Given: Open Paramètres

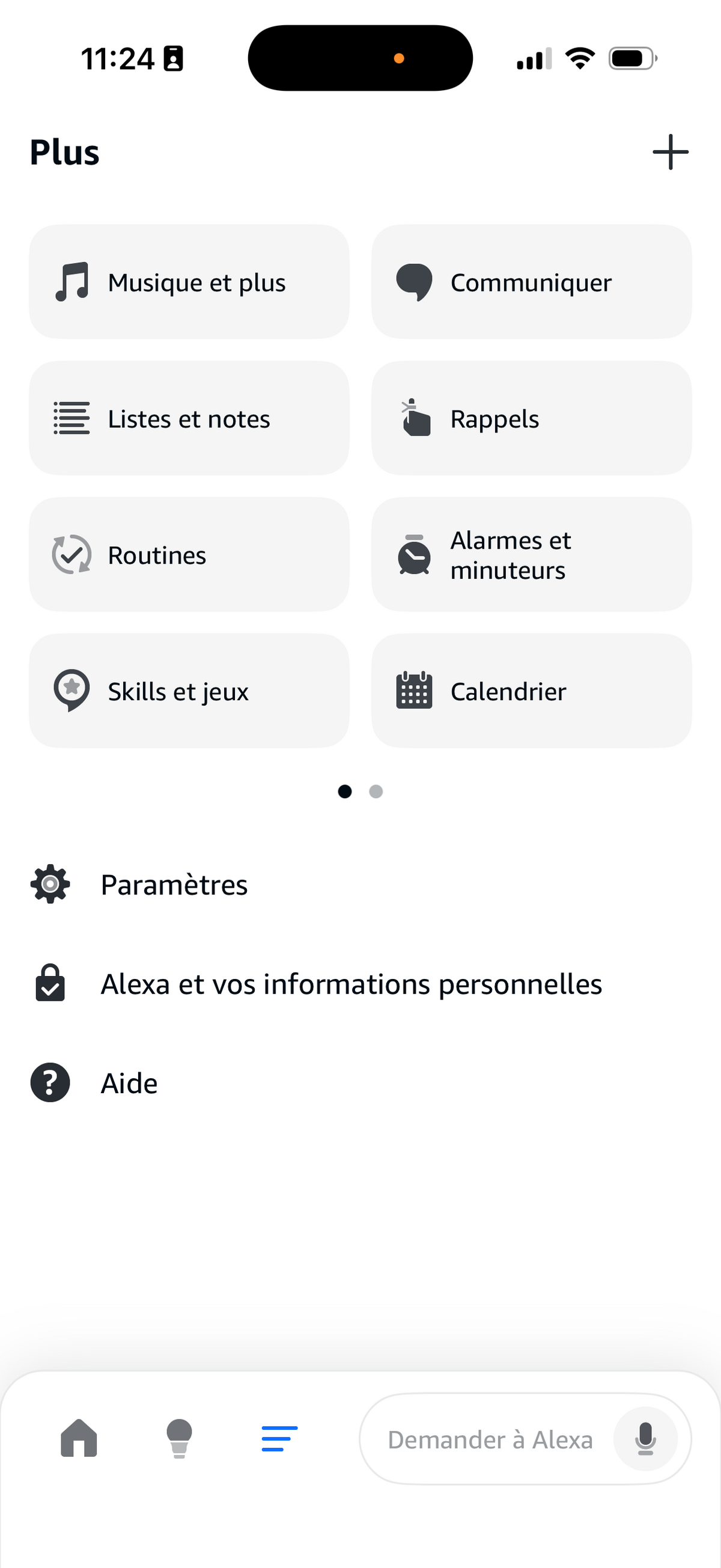Looking at the screenshot, I should coord(174,885).
